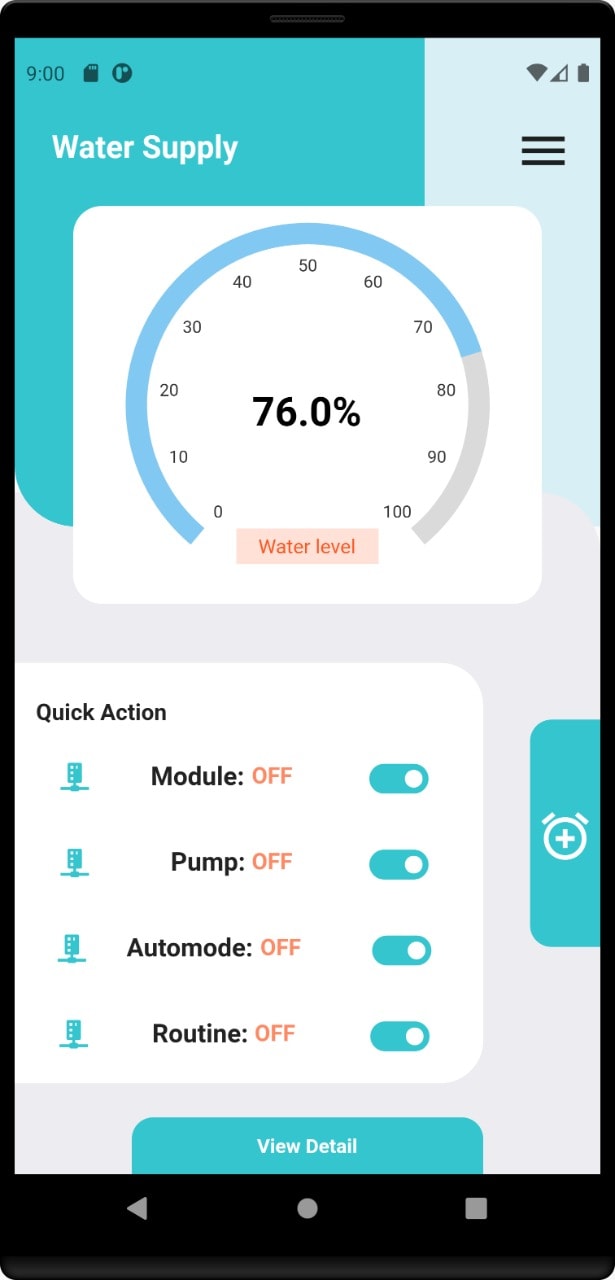
Task: Toggle the Routine switch
Action: (399, 1036)
